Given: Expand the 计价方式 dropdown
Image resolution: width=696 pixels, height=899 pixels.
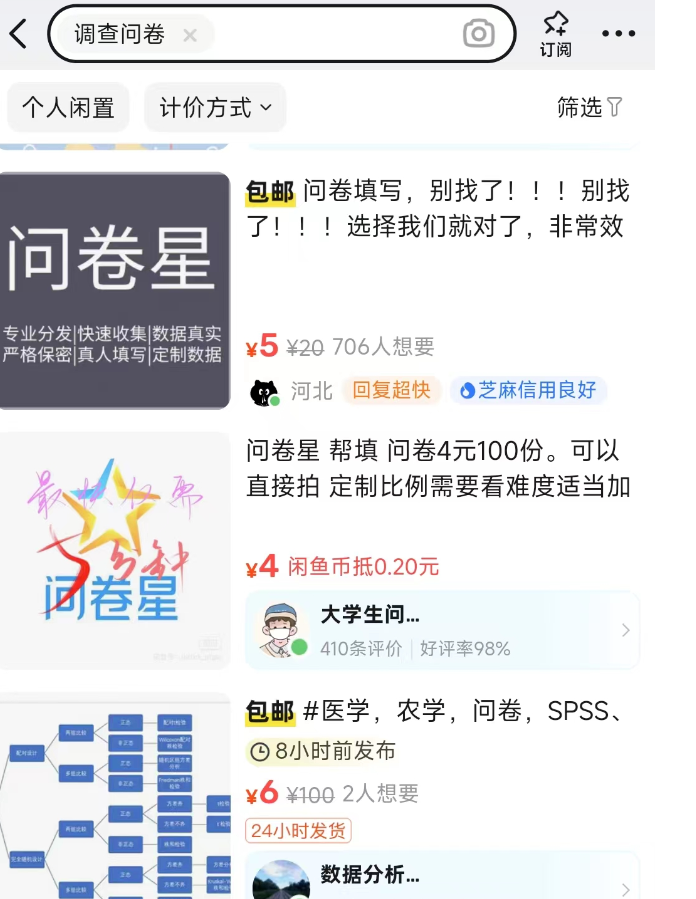Looking at the screenshot, I should click(x=215, y=107).
